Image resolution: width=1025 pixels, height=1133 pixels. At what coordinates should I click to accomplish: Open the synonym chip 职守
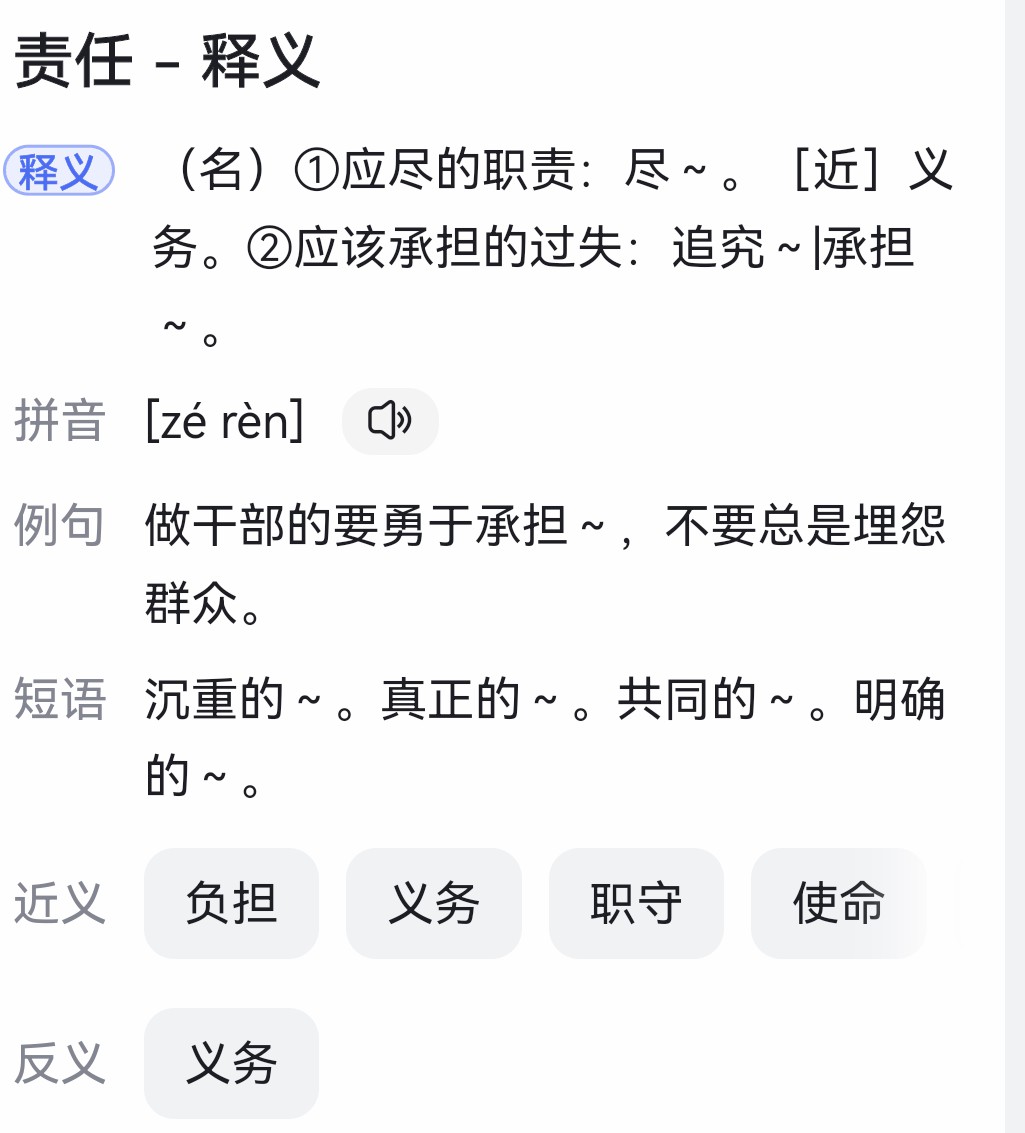(636, 903)
